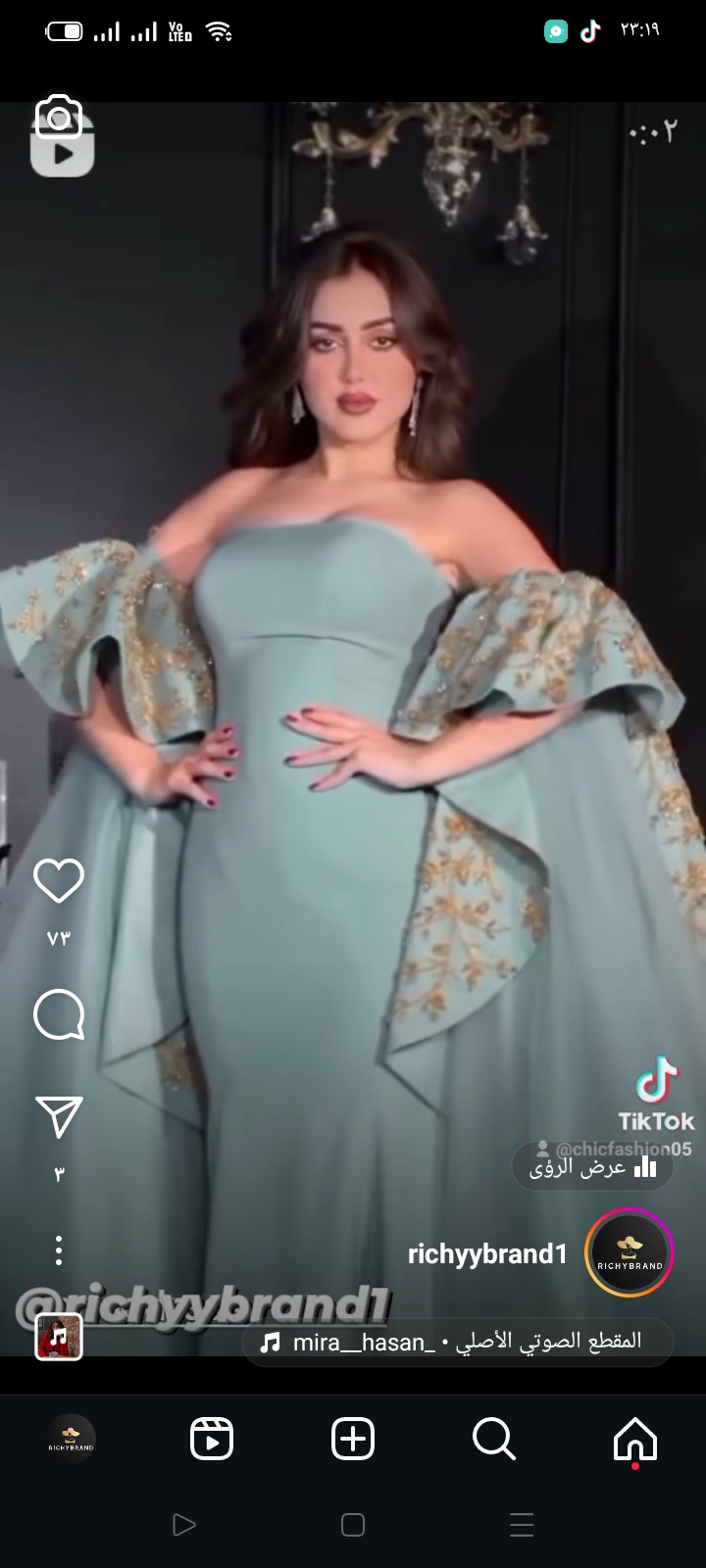
Task: Switch to the Search tab
Action: [494, 1440]
